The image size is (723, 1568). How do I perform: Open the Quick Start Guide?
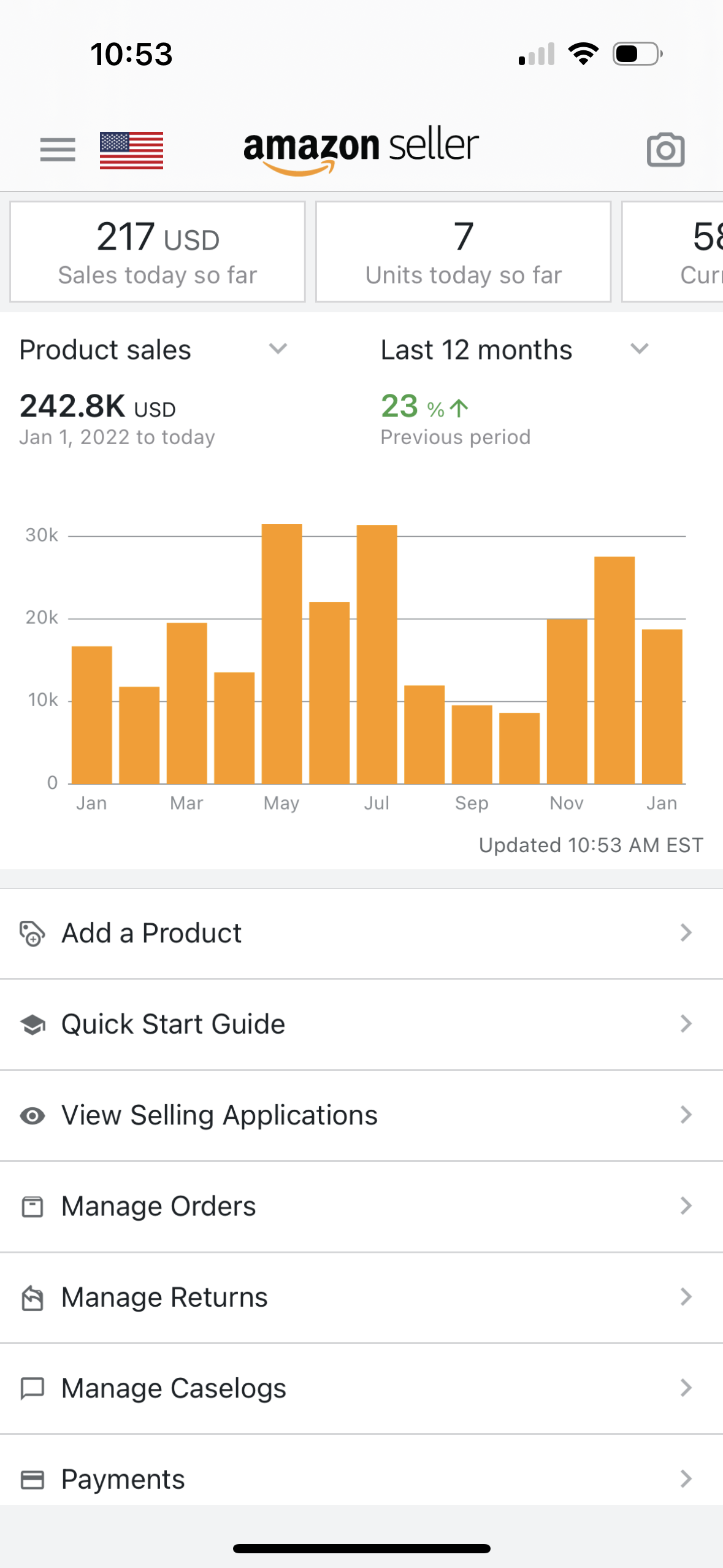(x=361, y=1024)
